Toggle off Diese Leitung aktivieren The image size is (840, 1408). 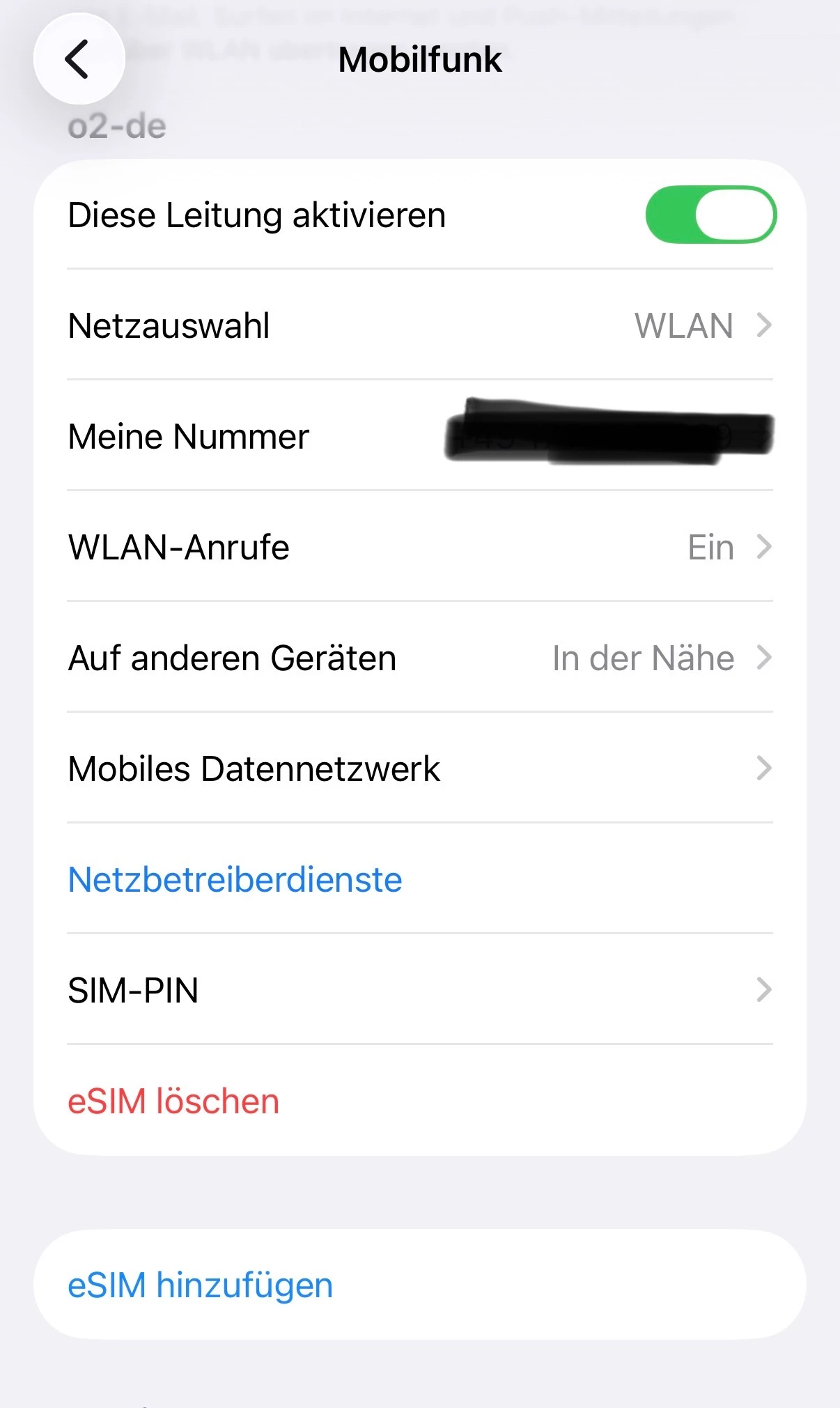click(x=710, y=215)
